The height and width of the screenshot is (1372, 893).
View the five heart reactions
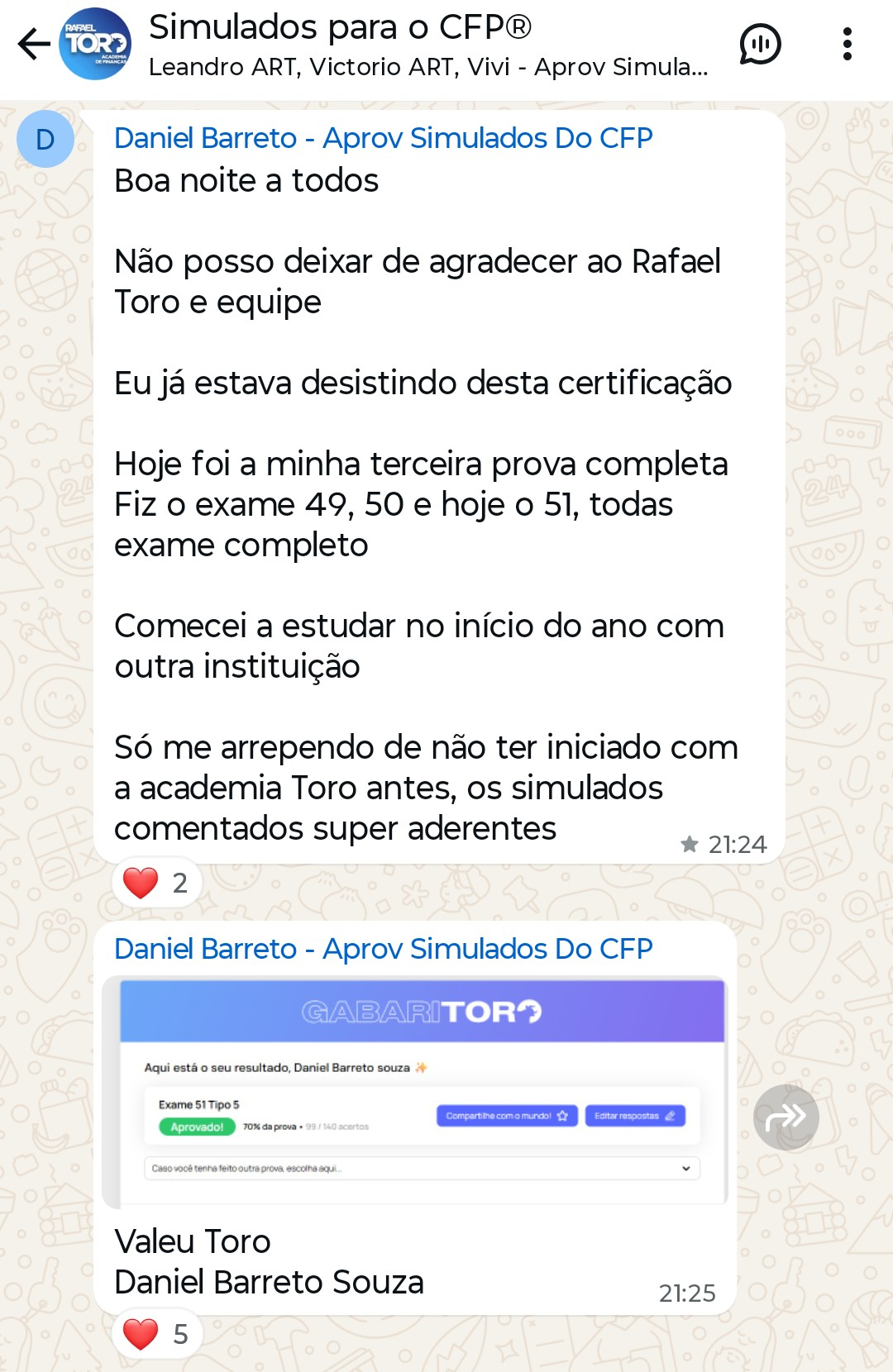156,1334
